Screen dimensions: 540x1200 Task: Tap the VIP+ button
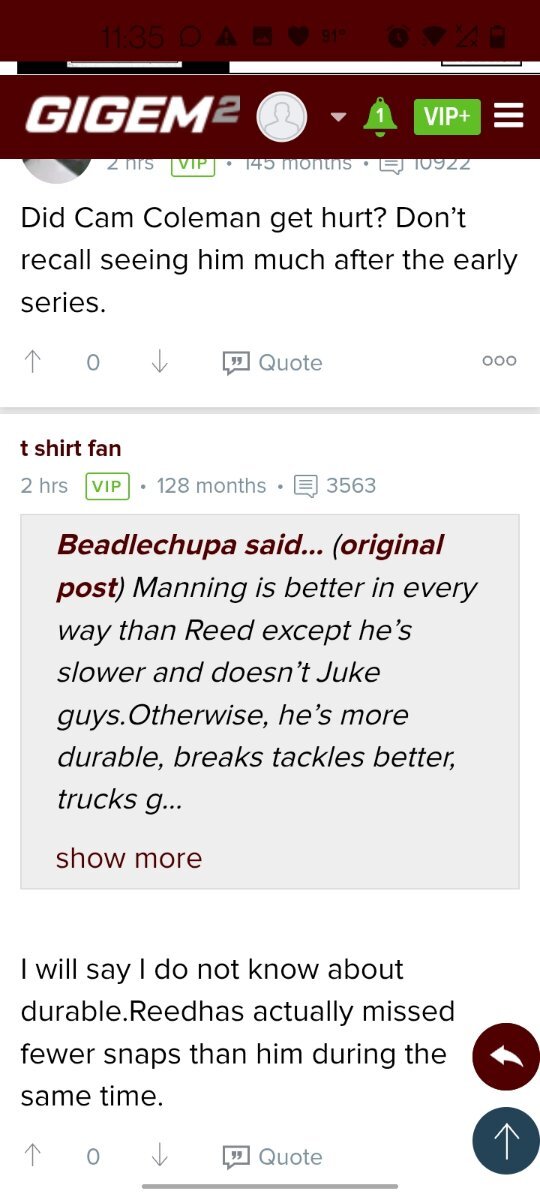pyautogui.click(x=447, y=117)
